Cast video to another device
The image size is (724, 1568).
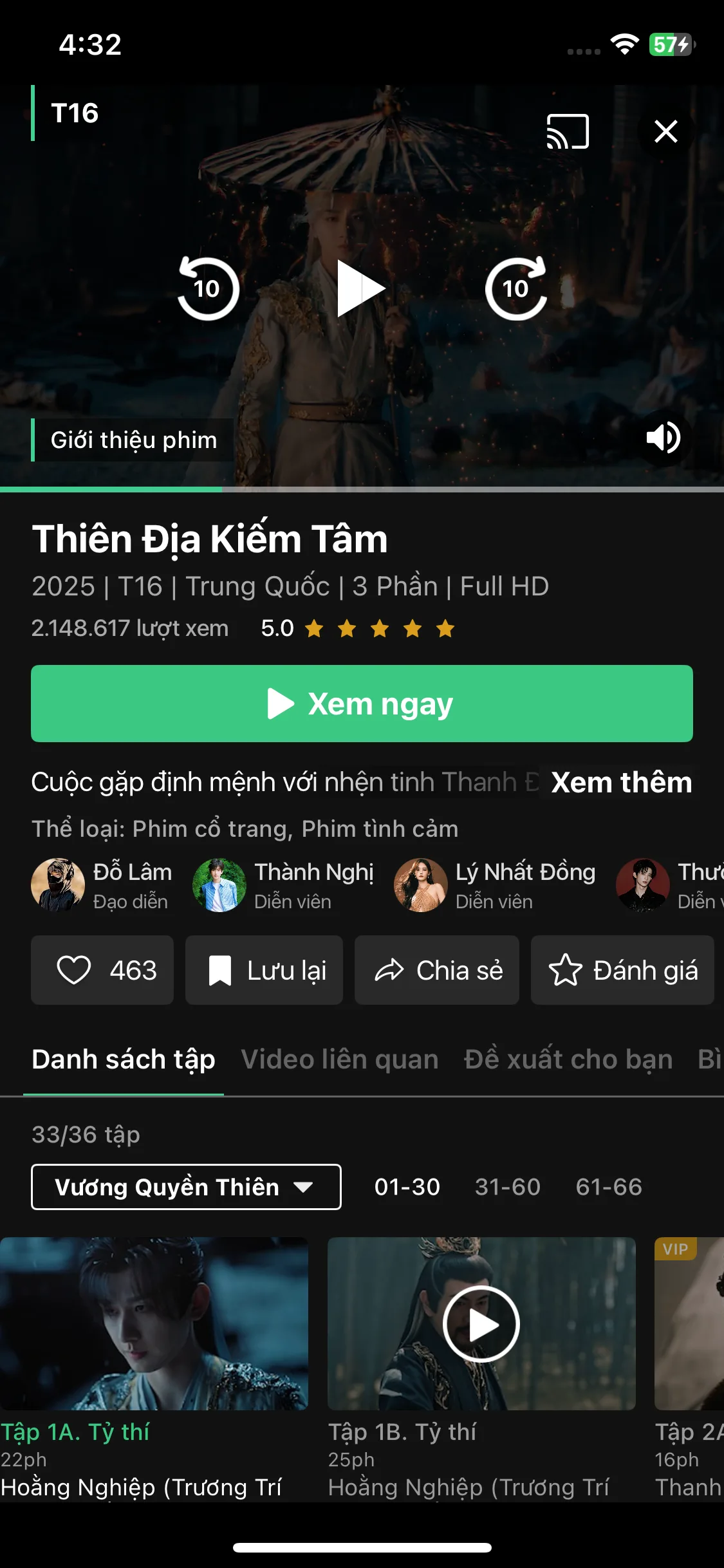(567, 132)
